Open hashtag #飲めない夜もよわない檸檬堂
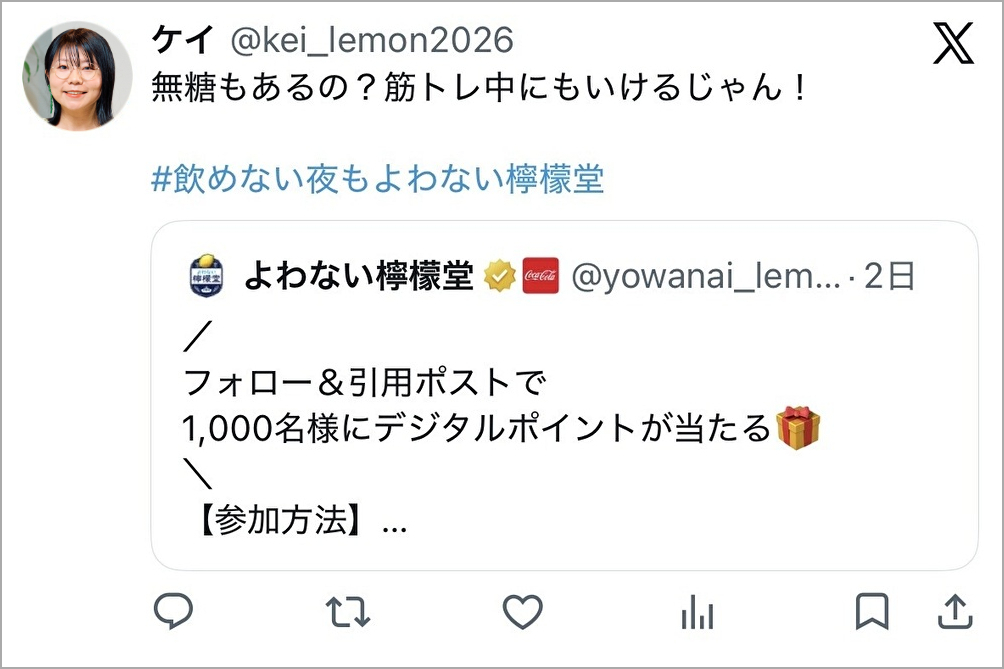 tap(378, 180)
